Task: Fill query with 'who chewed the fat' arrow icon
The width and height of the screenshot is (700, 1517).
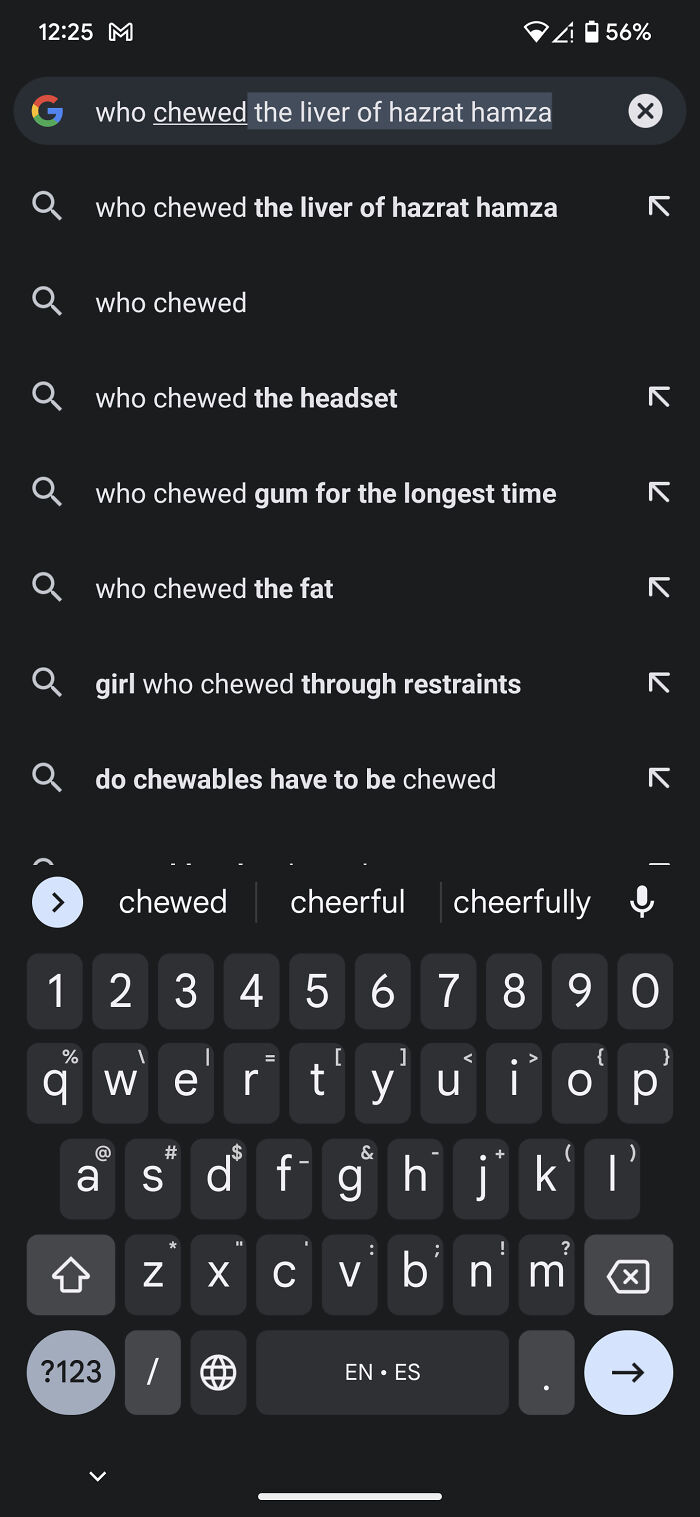Action: (658, 588)
